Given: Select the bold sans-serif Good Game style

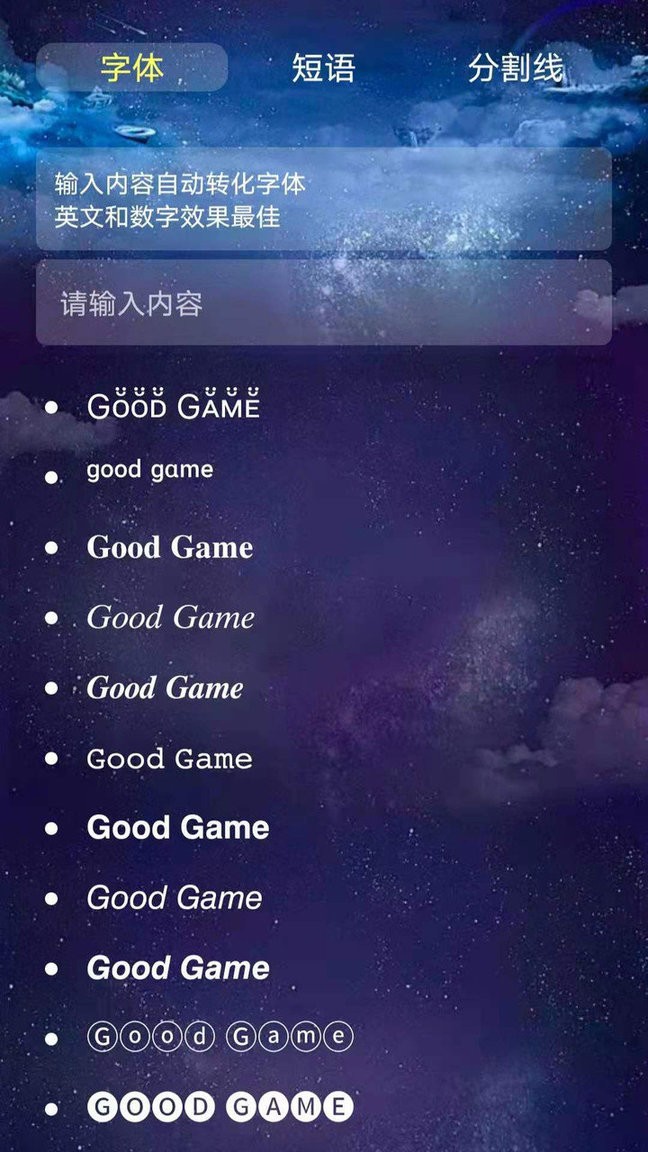Looking at the screenshot, I should pyautogui.click(x=178, y=827).
